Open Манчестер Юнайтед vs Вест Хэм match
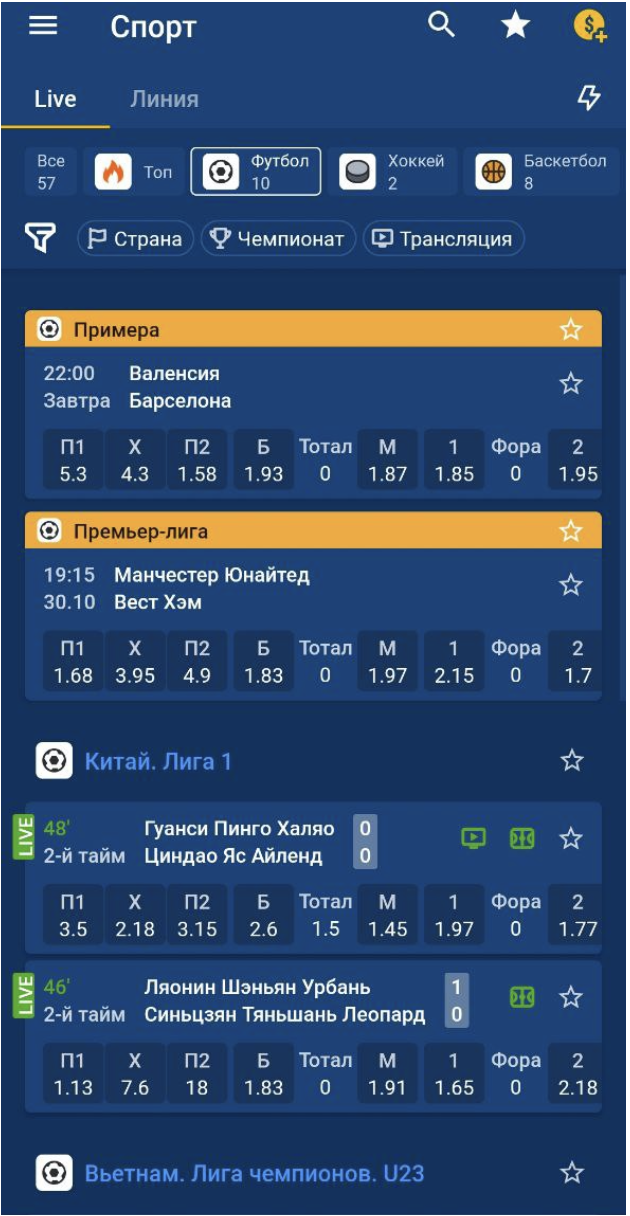 (x=212, y=589)
